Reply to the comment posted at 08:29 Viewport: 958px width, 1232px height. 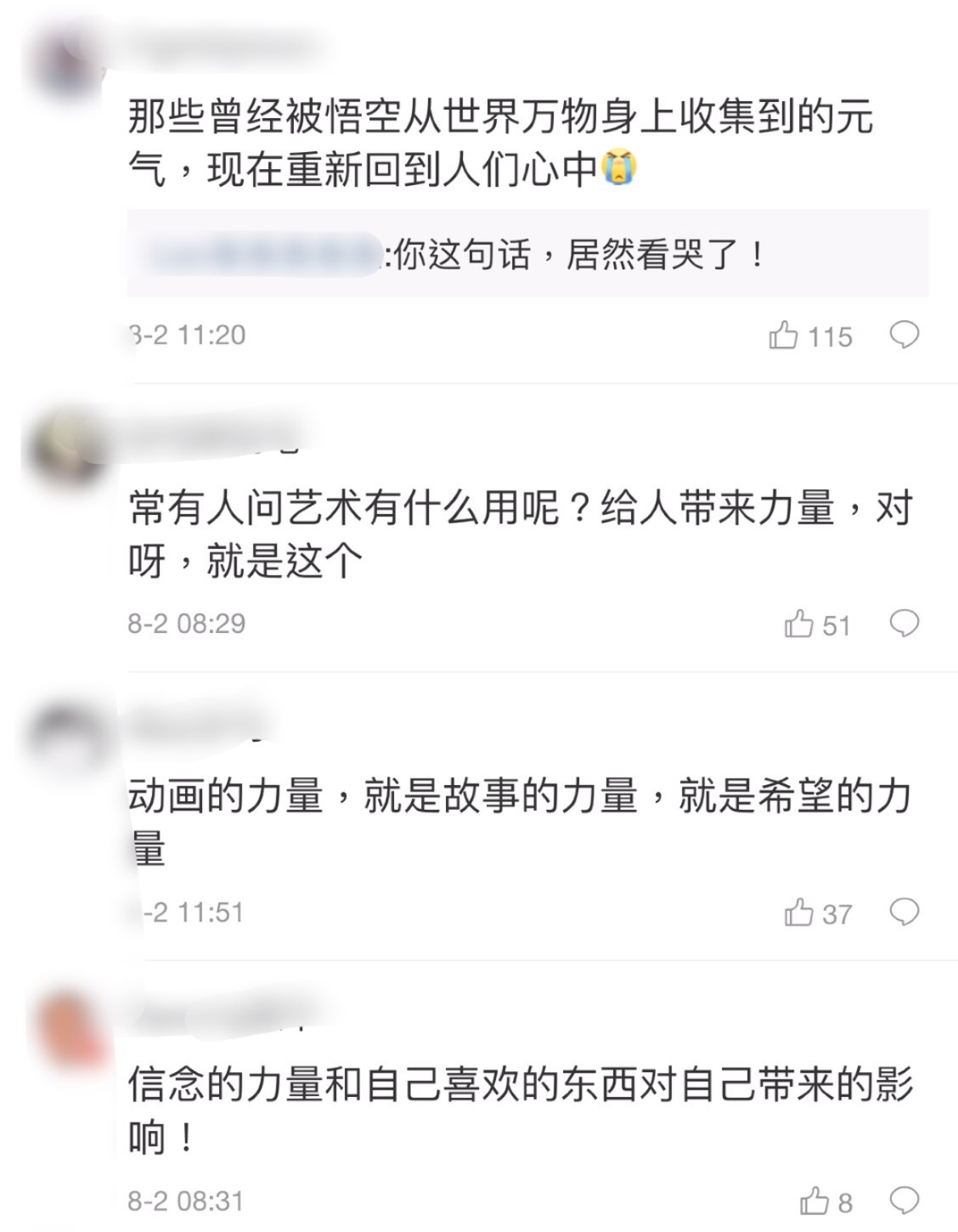[904, 624]
